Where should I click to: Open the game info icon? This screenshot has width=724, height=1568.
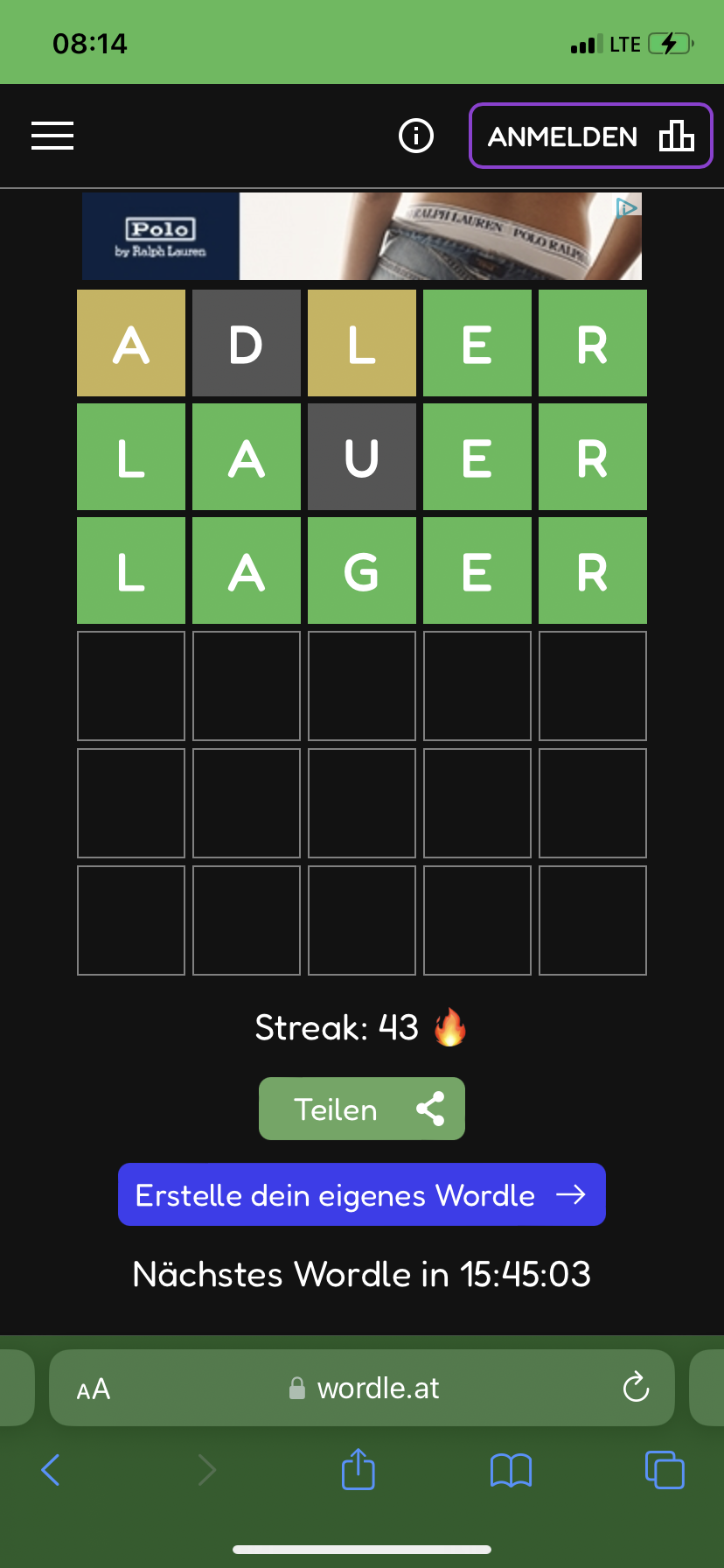[416, 136]
